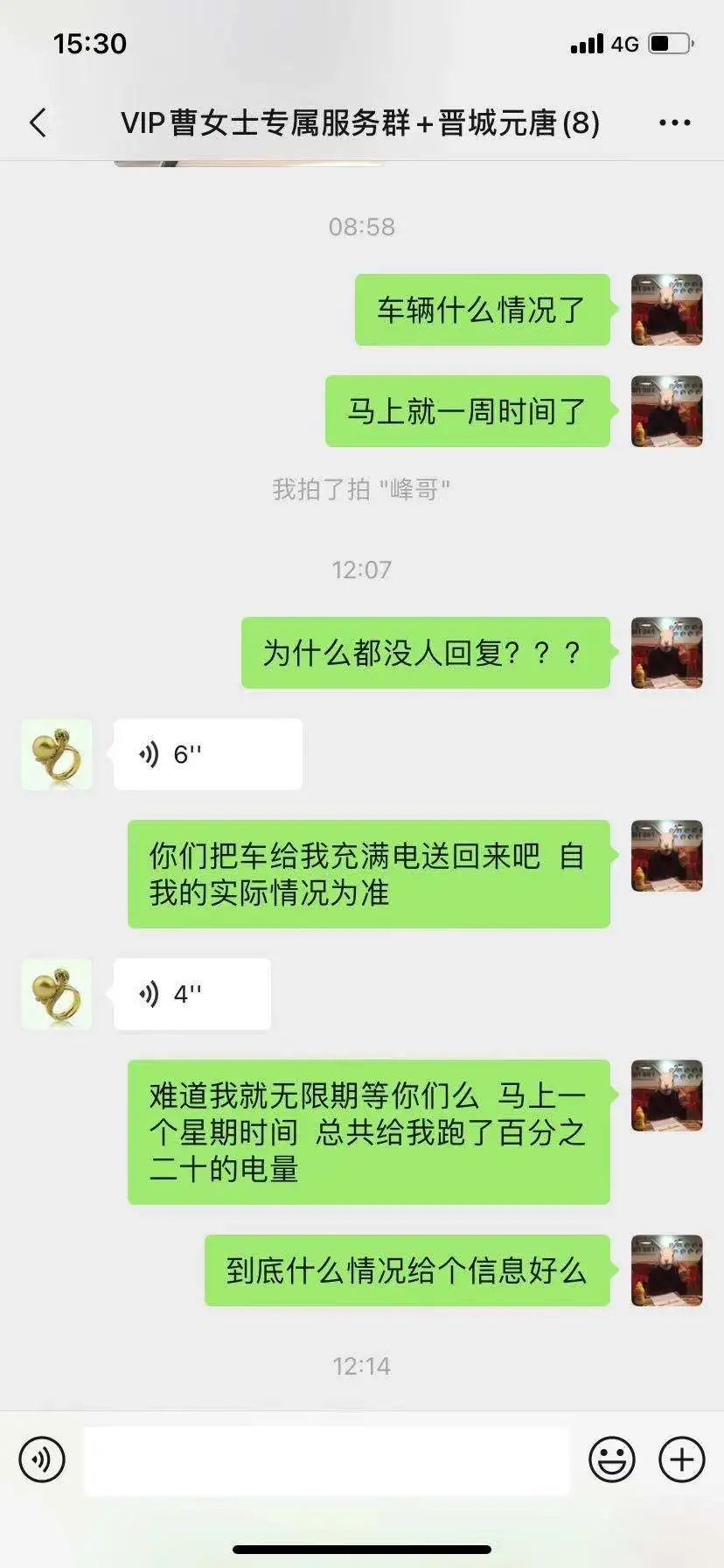Play the 6'' voice message
This screenshot has height=1568, width=724.
point(207,753)
